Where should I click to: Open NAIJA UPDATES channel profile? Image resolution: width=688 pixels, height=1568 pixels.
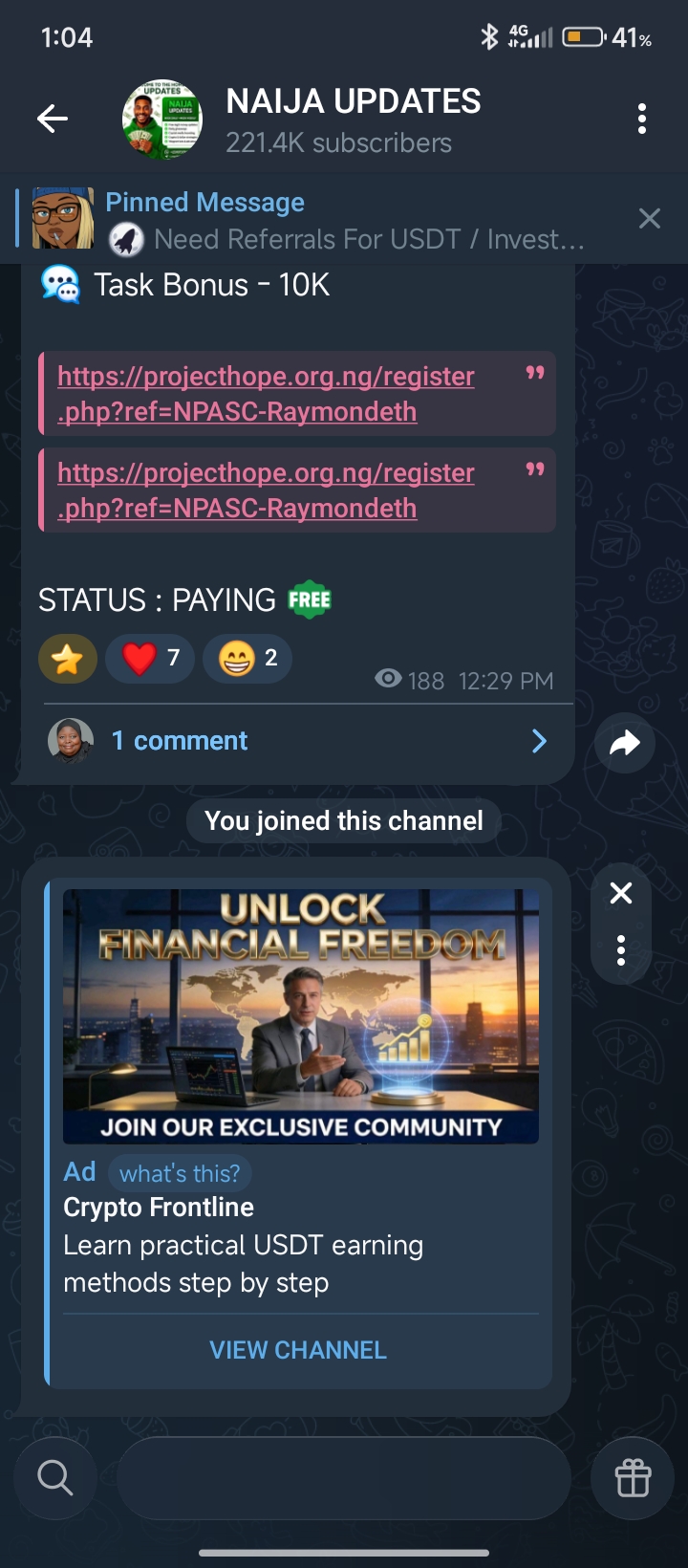click(353, 120)
